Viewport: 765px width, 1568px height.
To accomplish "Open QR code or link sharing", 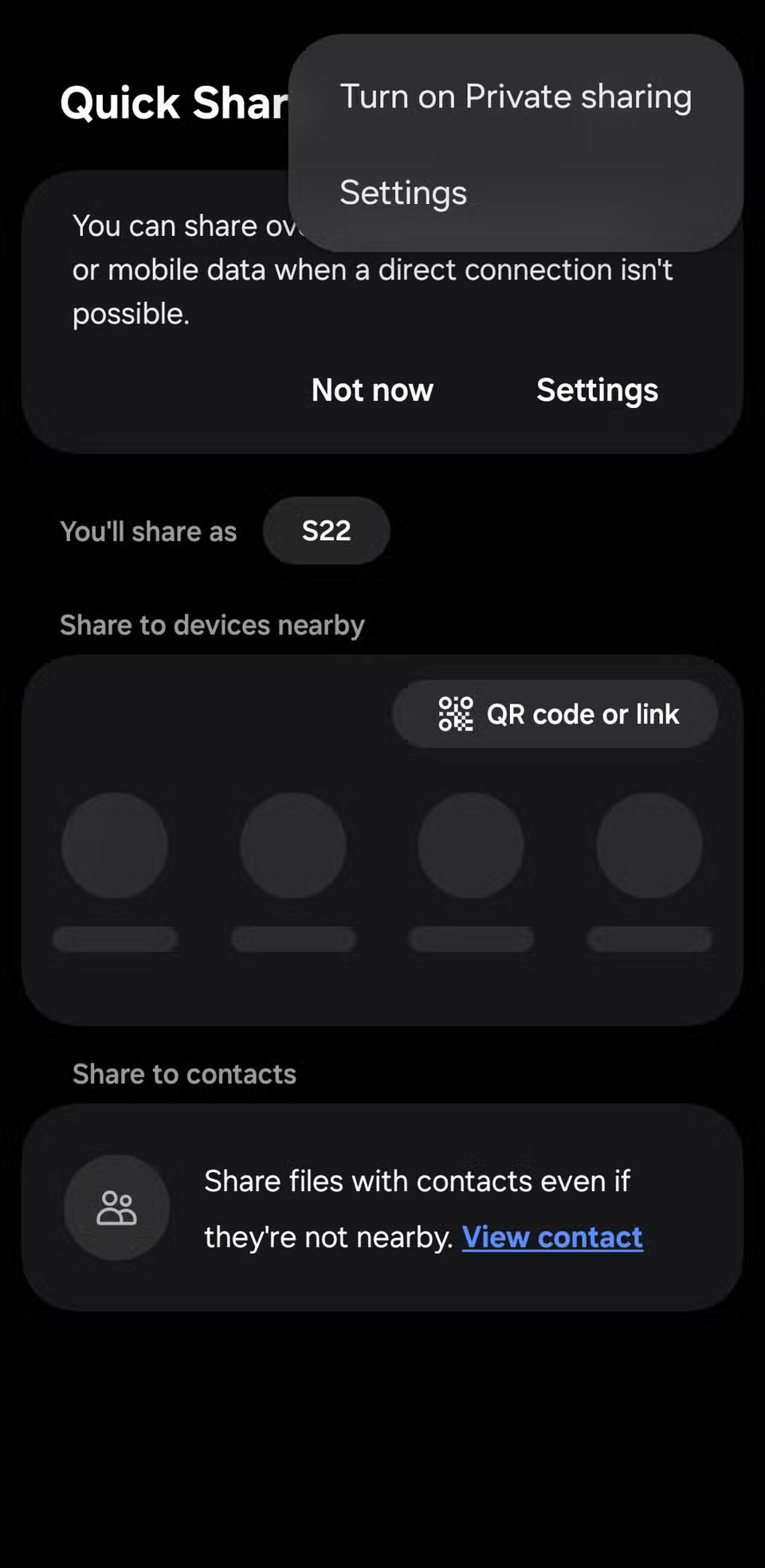I will coord(555,714).
